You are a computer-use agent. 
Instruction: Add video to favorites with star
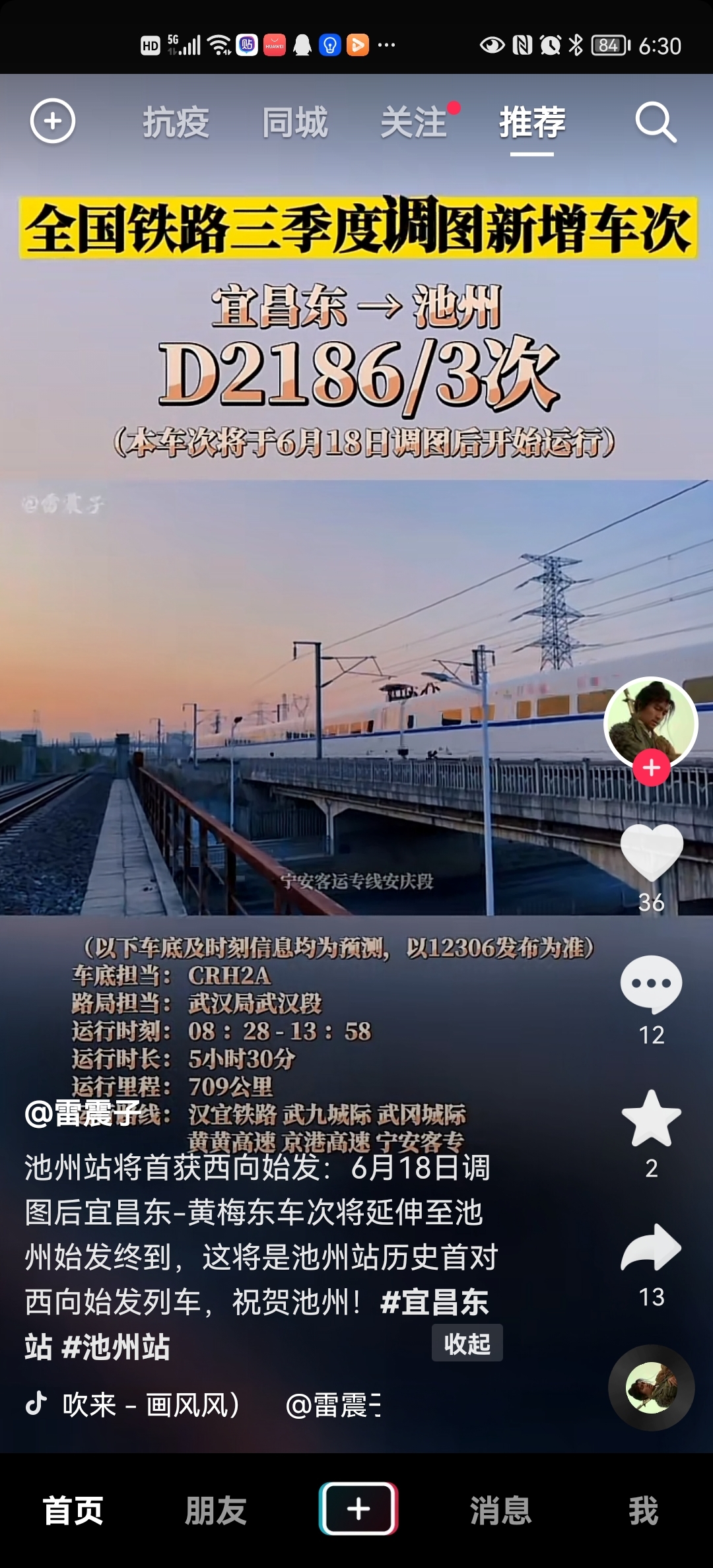tap(652, 1119)
